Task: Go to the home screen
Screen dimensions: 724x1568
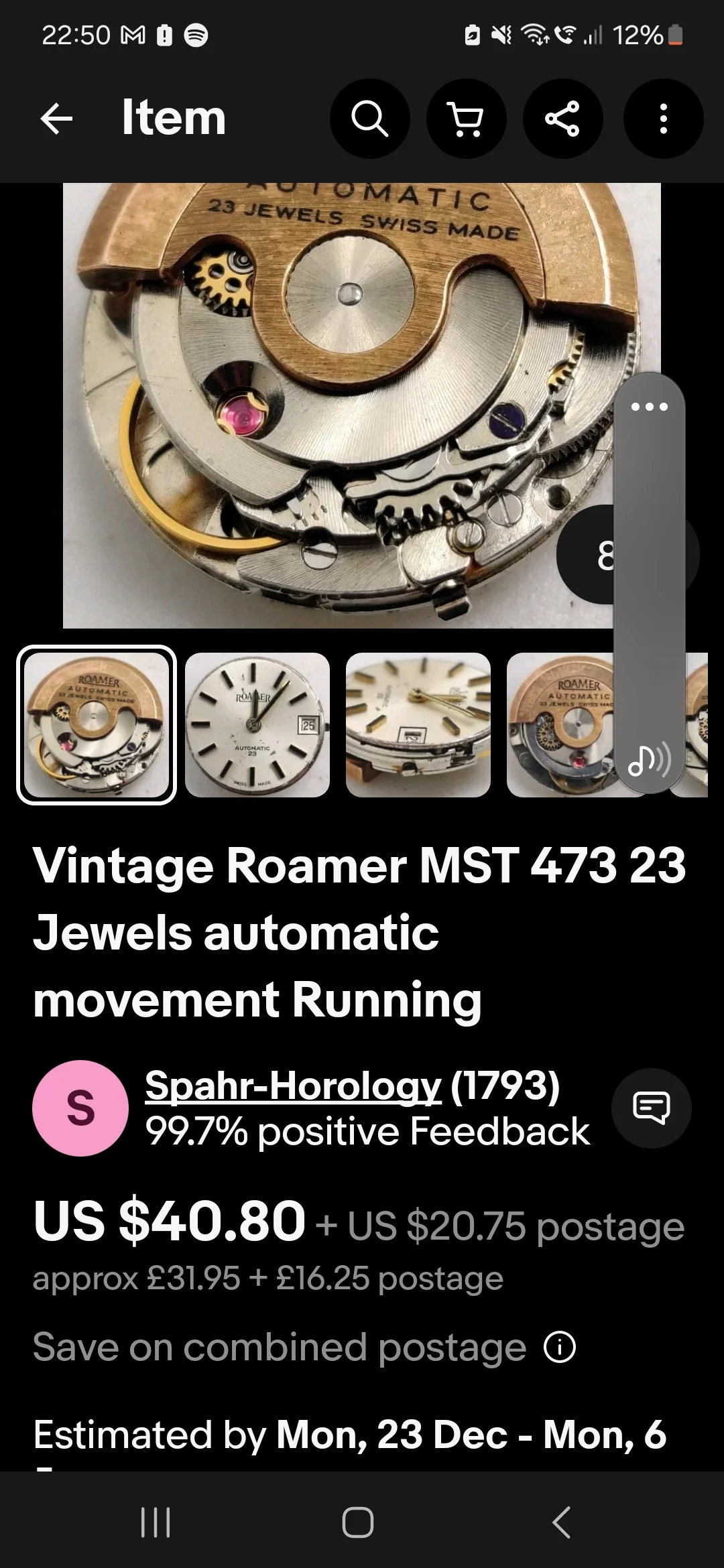Action: point(358,1522)
